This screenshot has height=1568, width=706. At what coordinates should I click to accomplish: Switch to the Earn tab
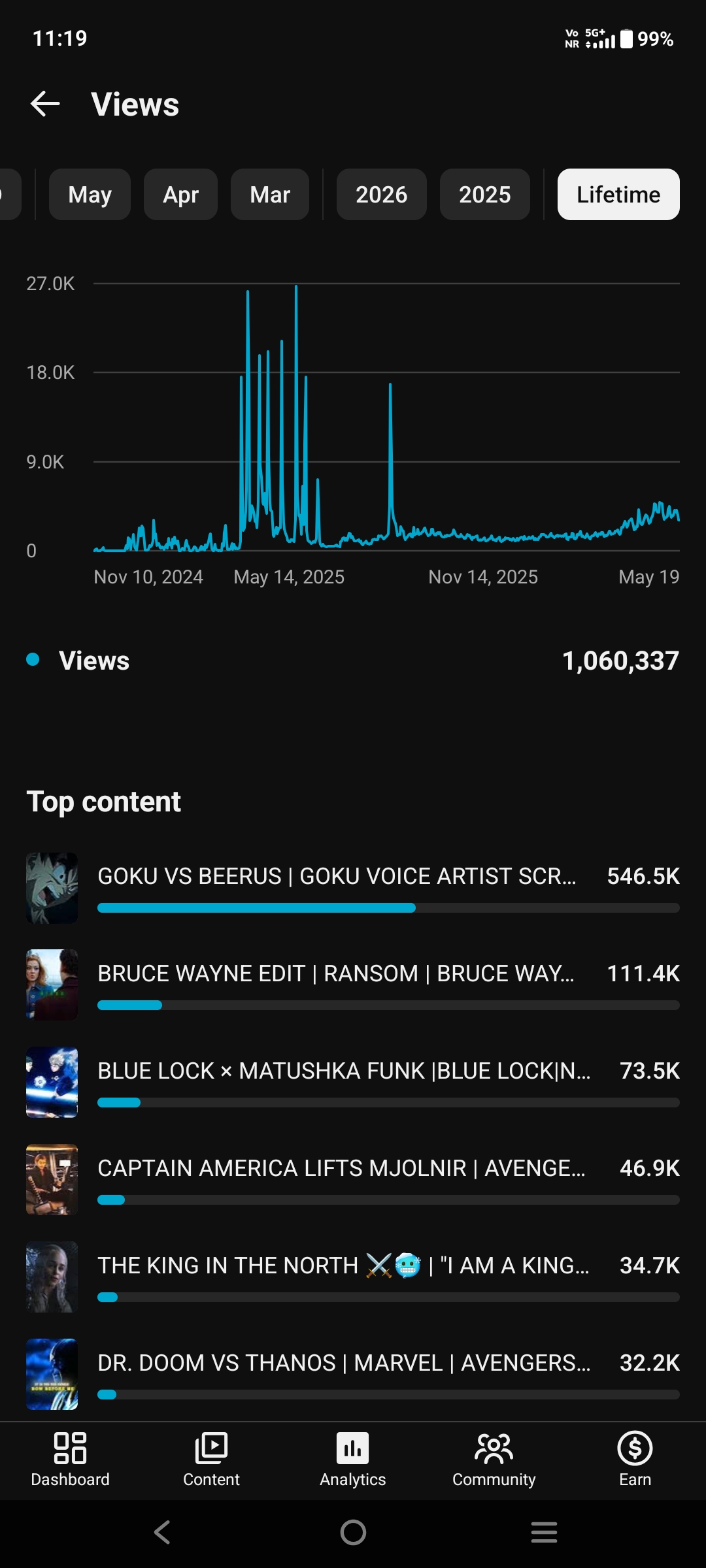pyautogui.click(x=635, y=1461)
